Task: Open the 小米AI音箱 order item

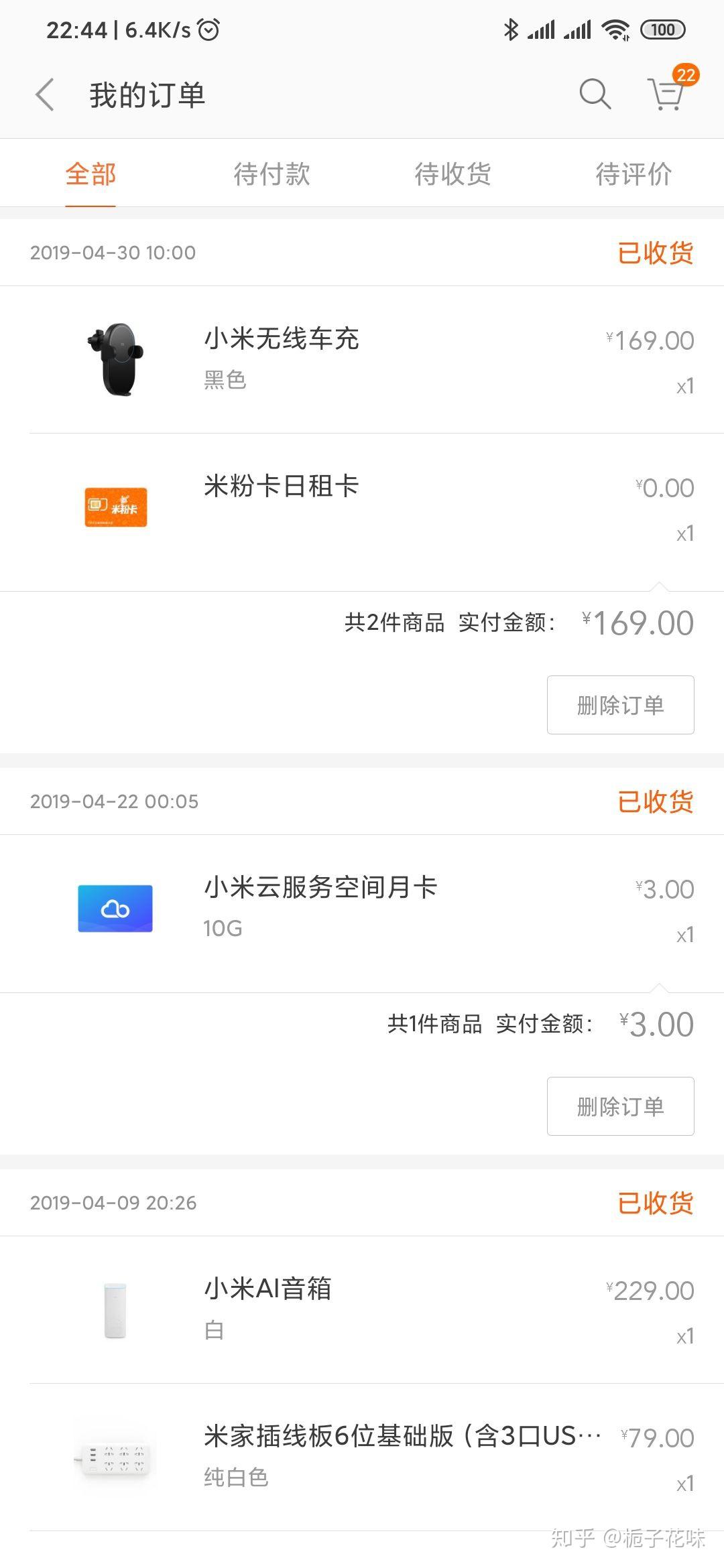Action: pyautogui.click(x=362, y=1310)
